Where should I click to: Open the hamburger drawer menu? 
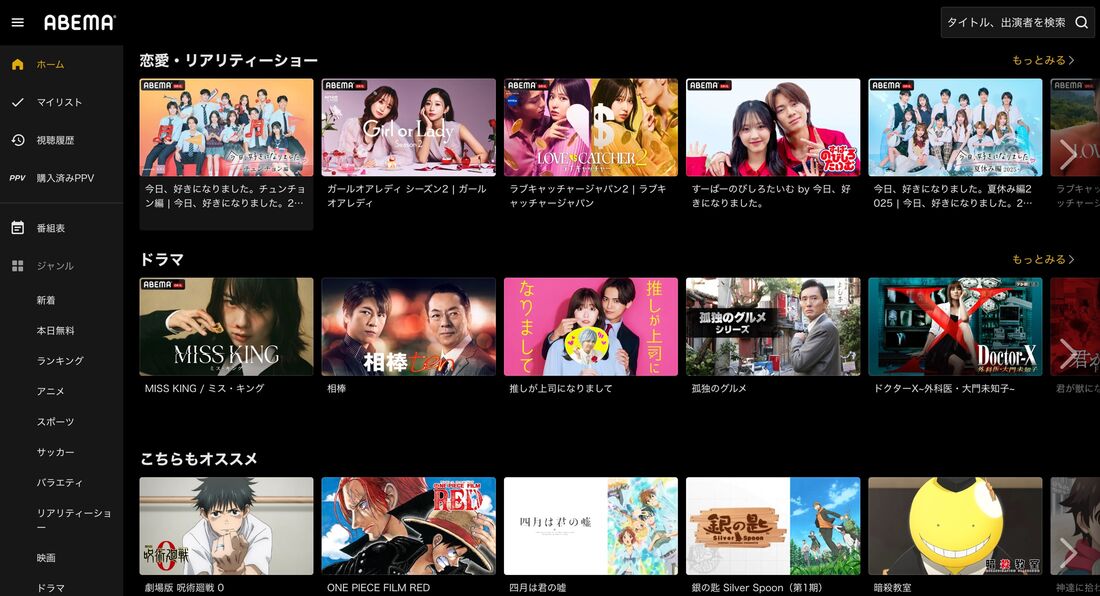(17, 22)
